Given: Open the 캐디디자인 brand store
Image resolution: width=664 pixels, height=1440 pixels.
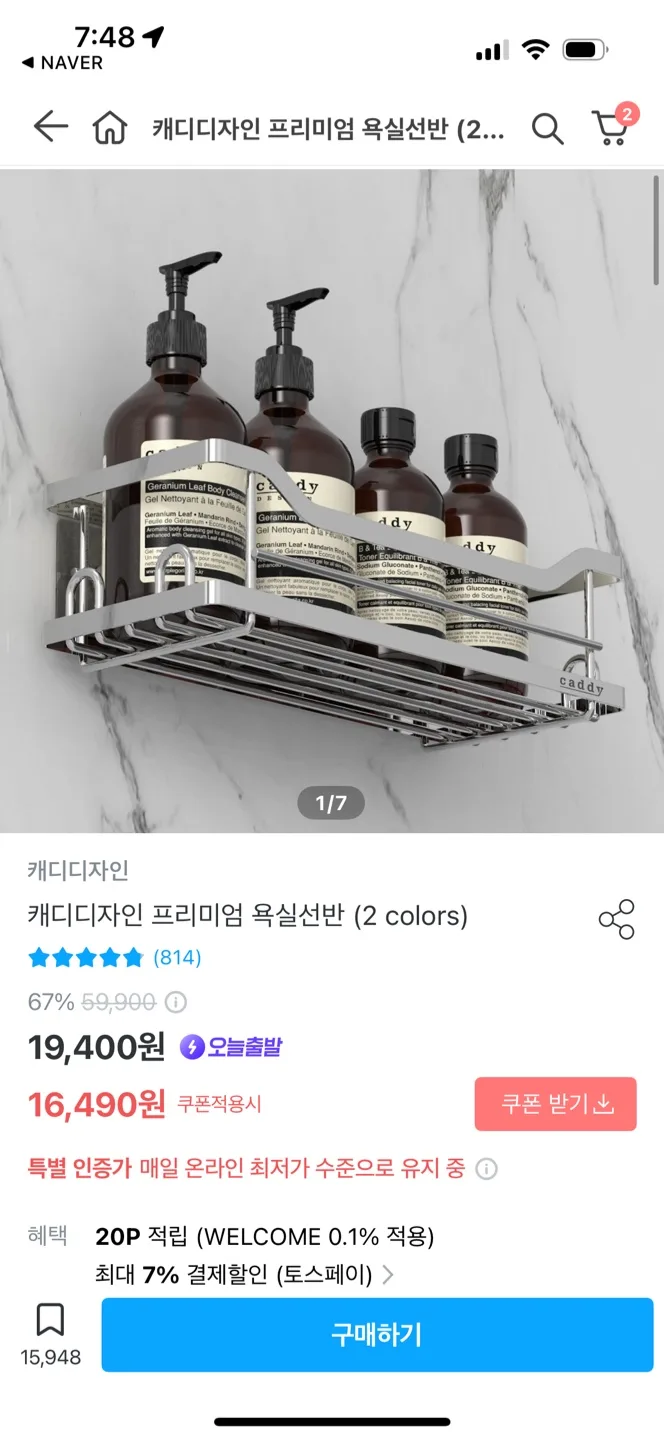Looking at the screenshot, I should 78,871.
